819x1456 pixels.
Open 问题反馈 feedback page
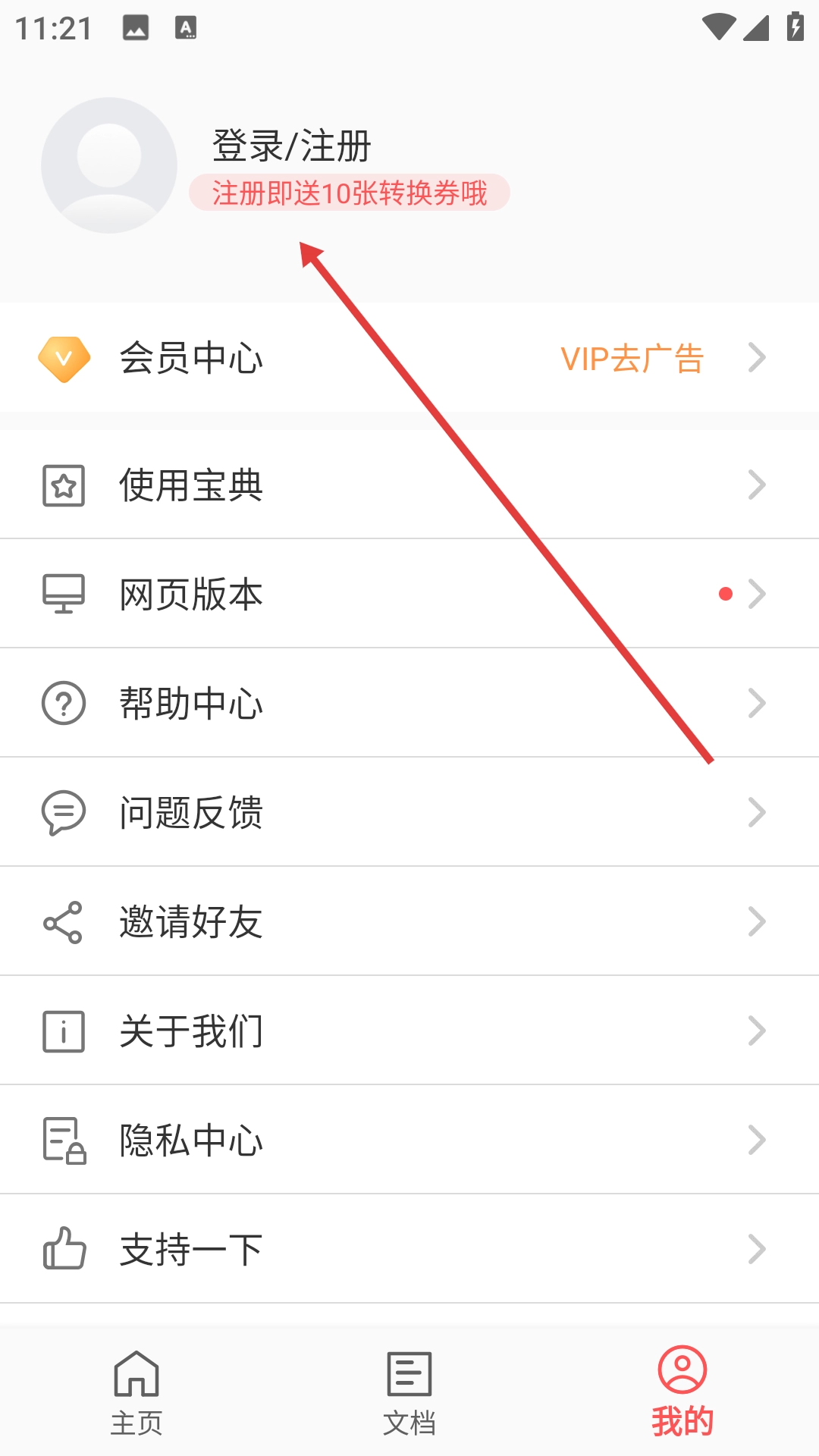409,813
